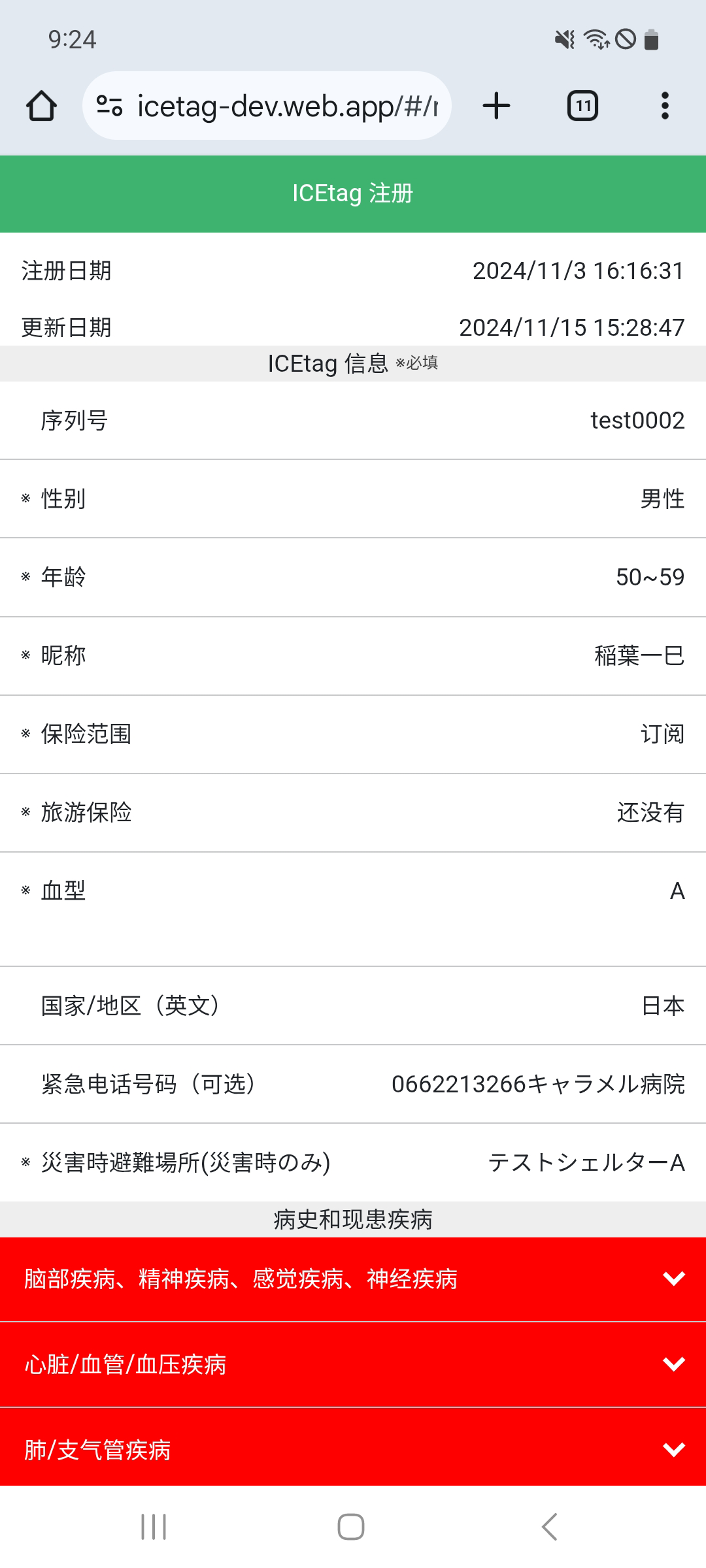Open the browser home page icon
The image size is (706, 1568).
41,106
